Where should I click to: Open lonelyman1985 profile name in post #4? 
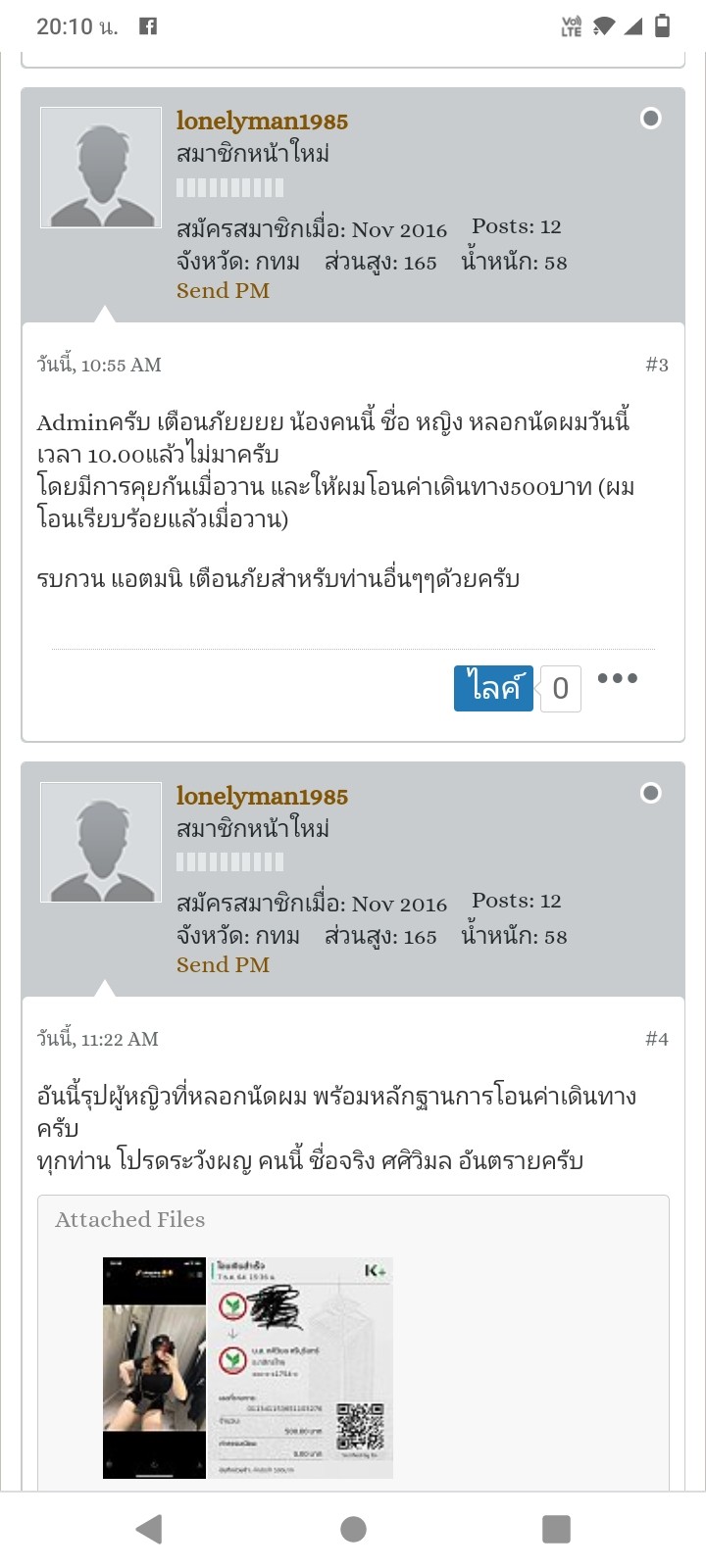point(262,797)
